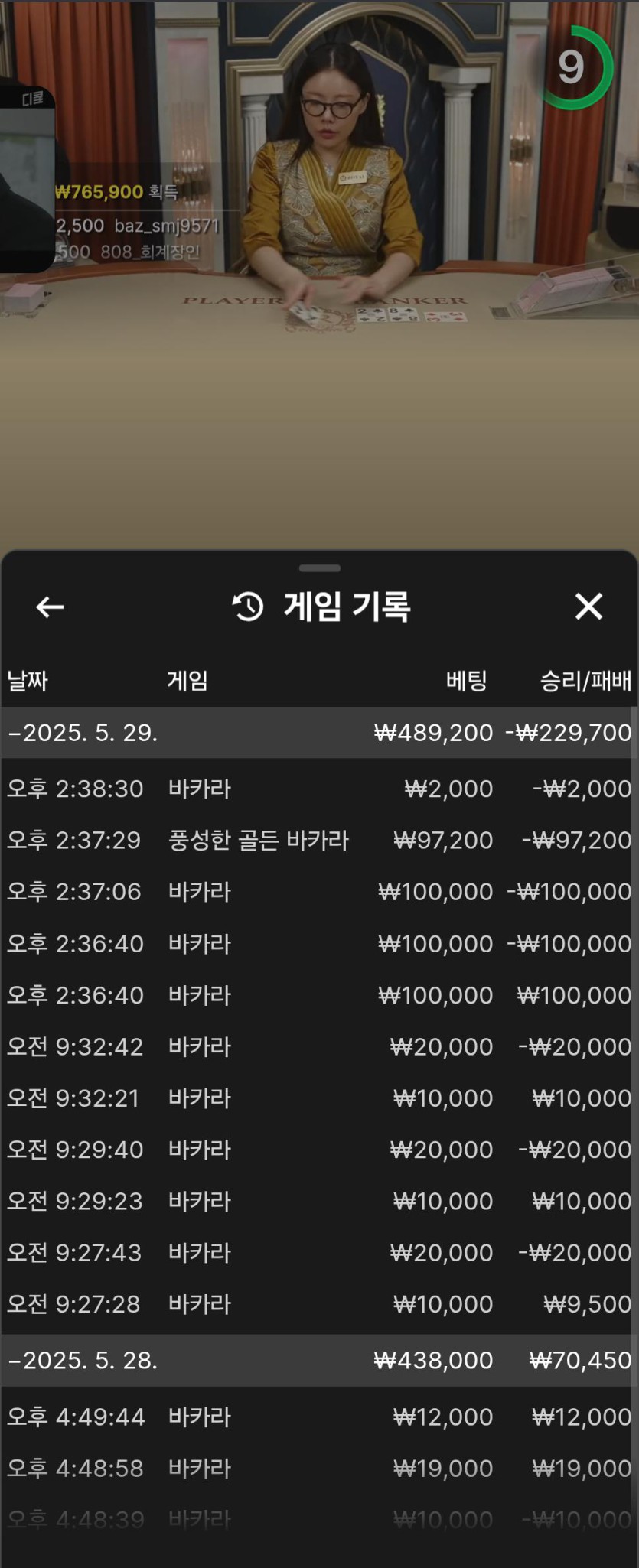Close the 게임 기록 panel

(x=588, y=607)
